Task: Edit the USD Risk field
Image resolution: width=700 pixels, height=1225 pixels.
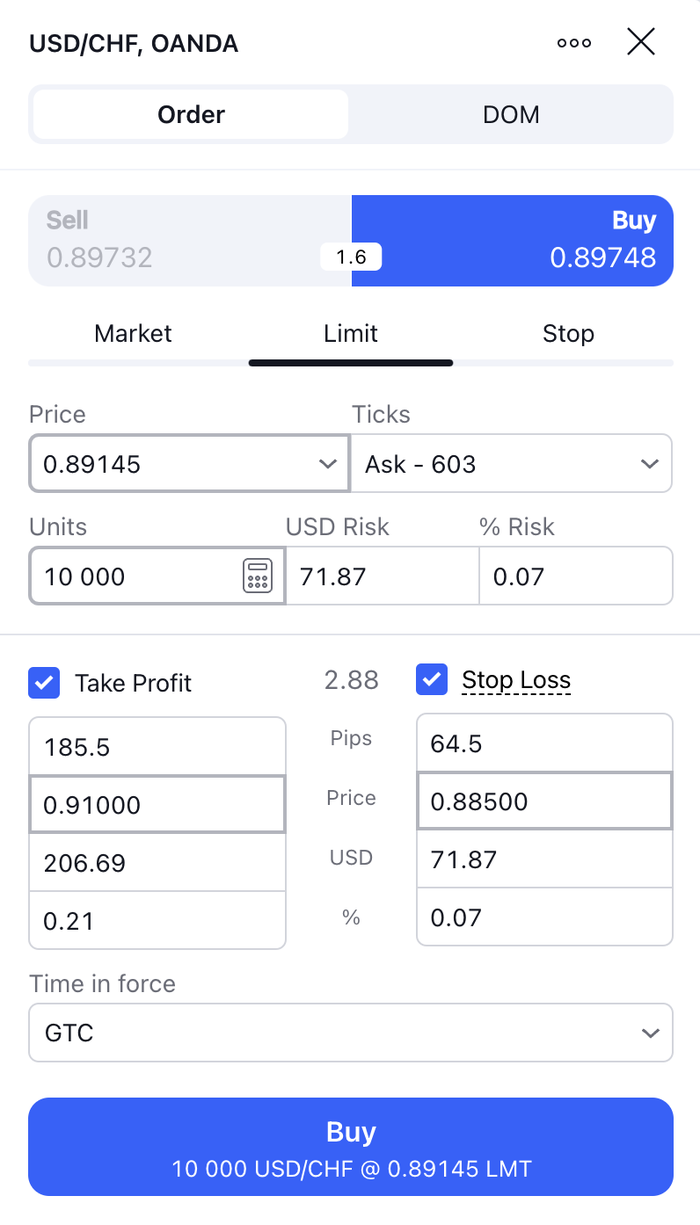Action: 381,576
